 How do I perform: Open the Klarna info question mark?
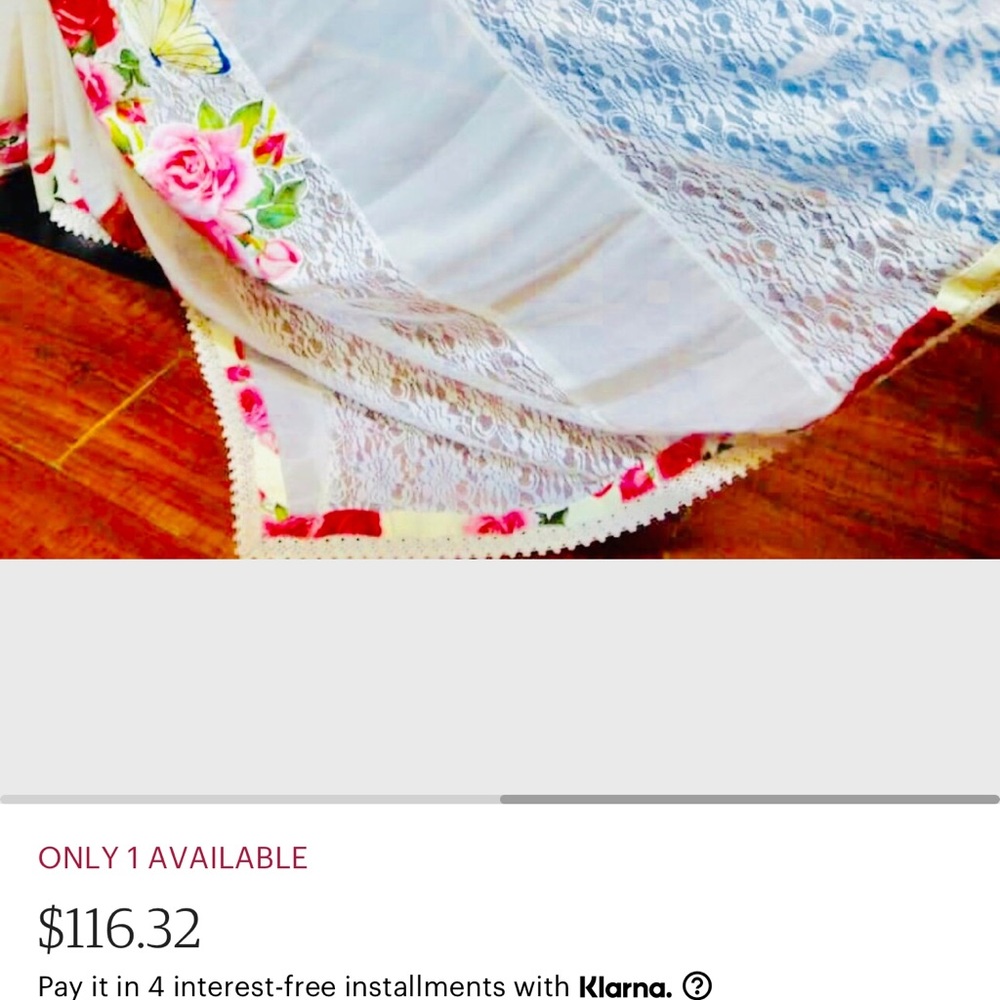pyautogui.click(x=696, y=986)
